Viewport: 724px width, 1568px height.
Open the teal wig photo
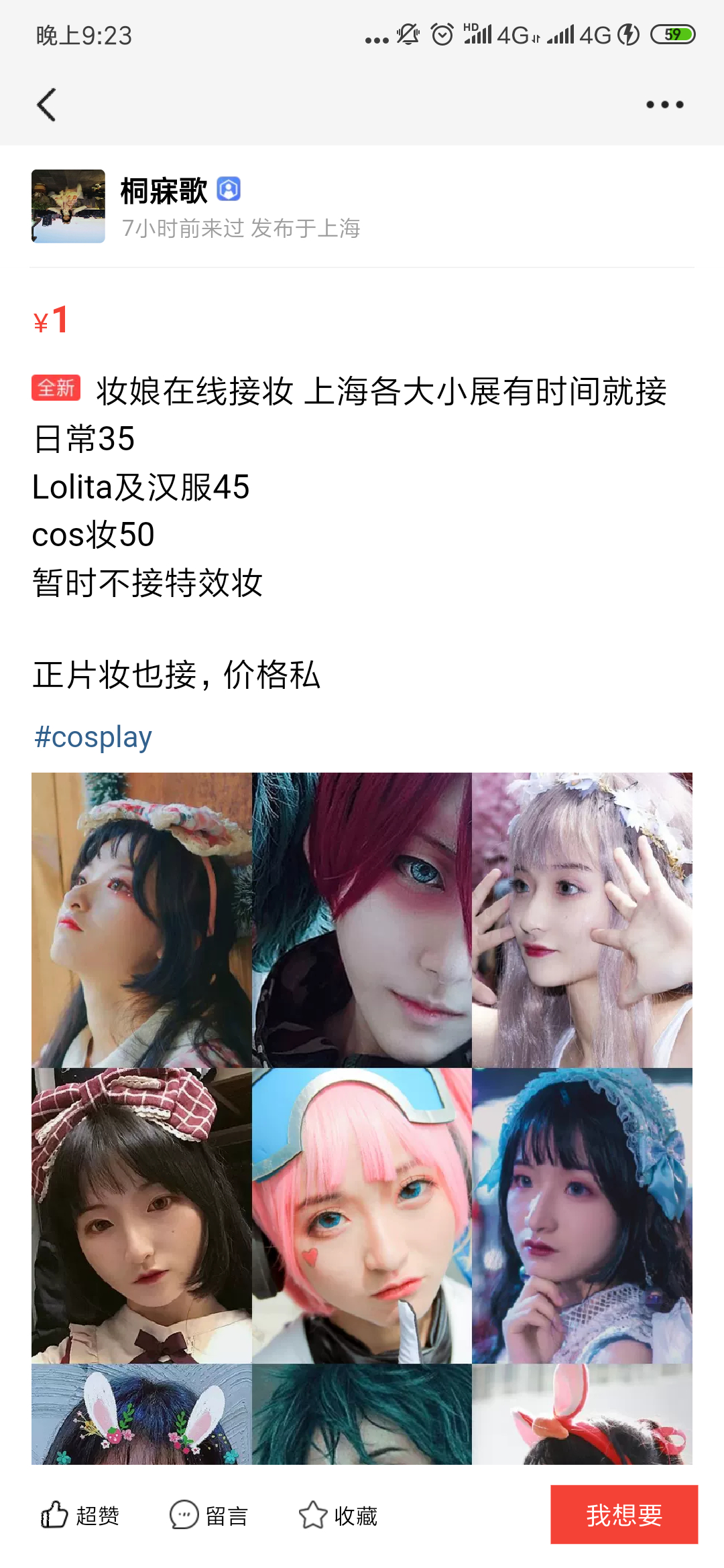coord(362,1414)
